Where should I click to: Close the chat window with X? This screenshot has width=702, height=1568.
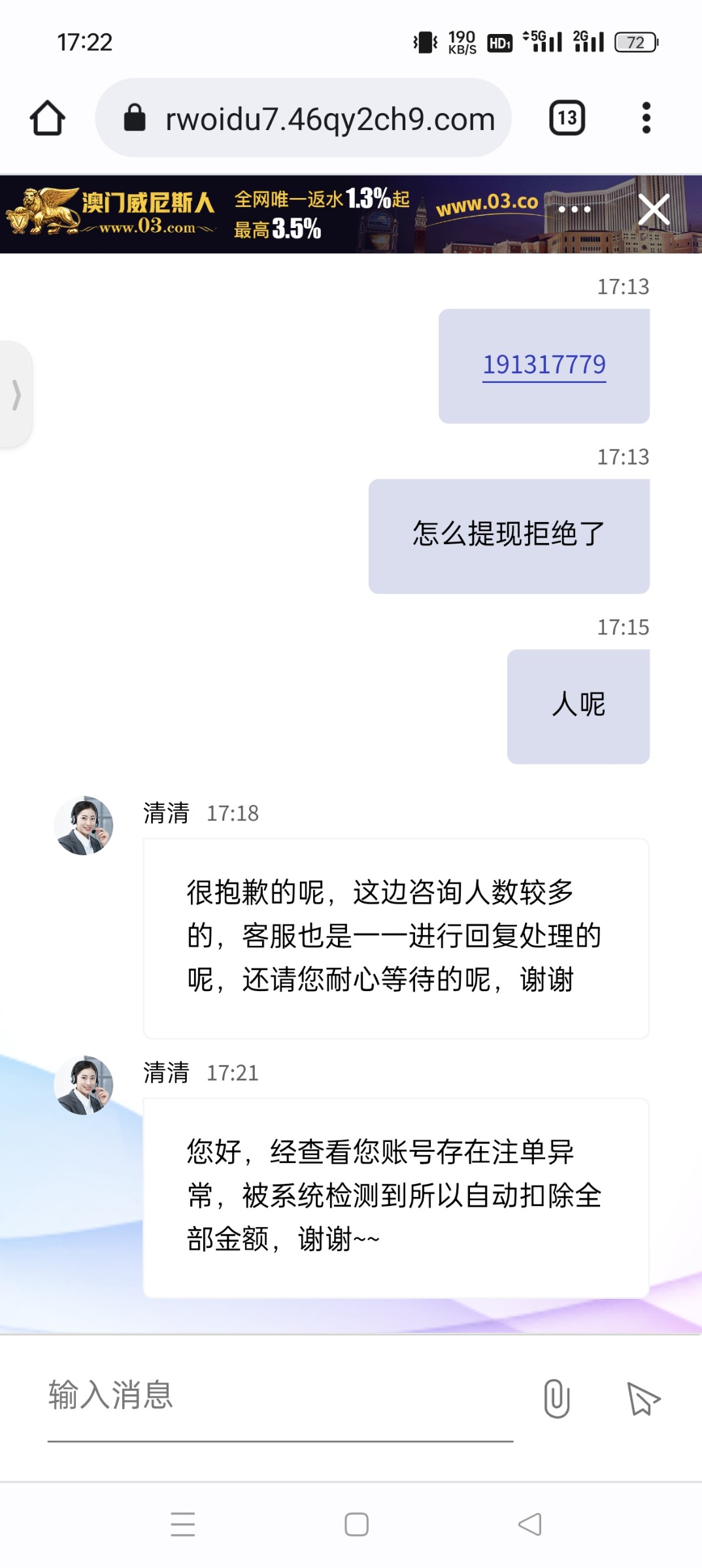point(654,210)
